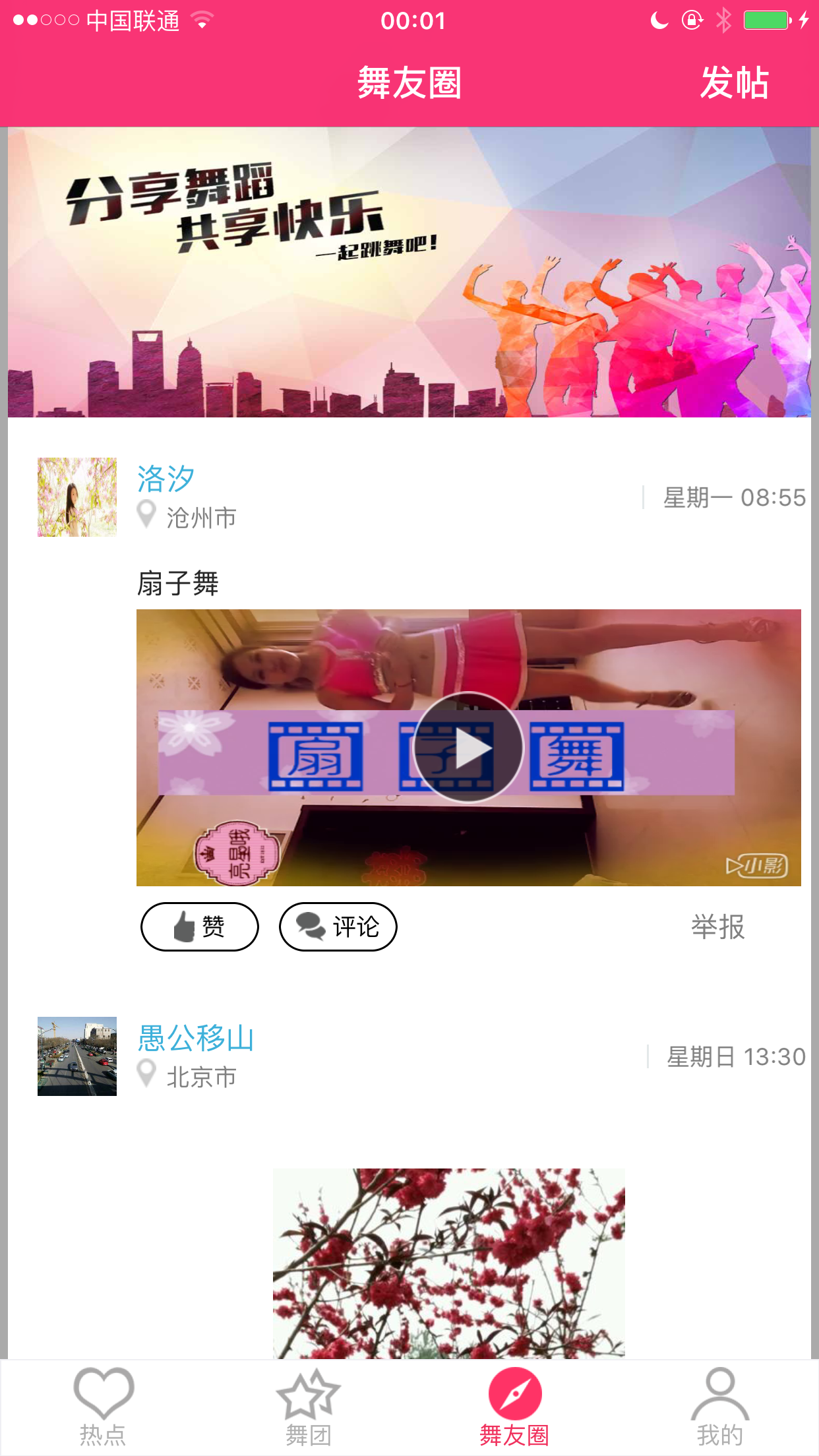819x1456 pixels.
Task: Report the 扇子舞 post via 举报
Action: click(x=717, y=926)
